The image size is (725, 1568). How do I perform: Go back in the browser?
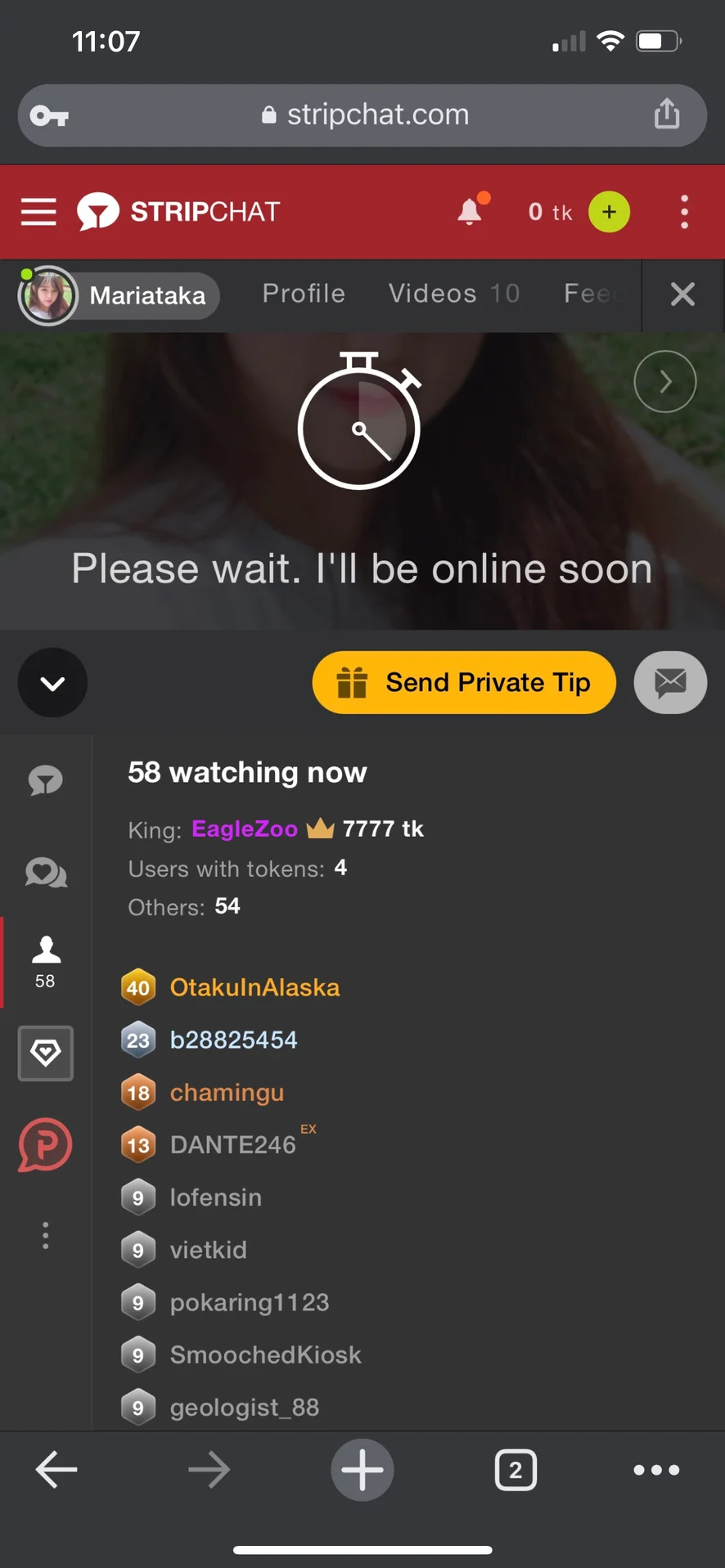coord(56,1470)
